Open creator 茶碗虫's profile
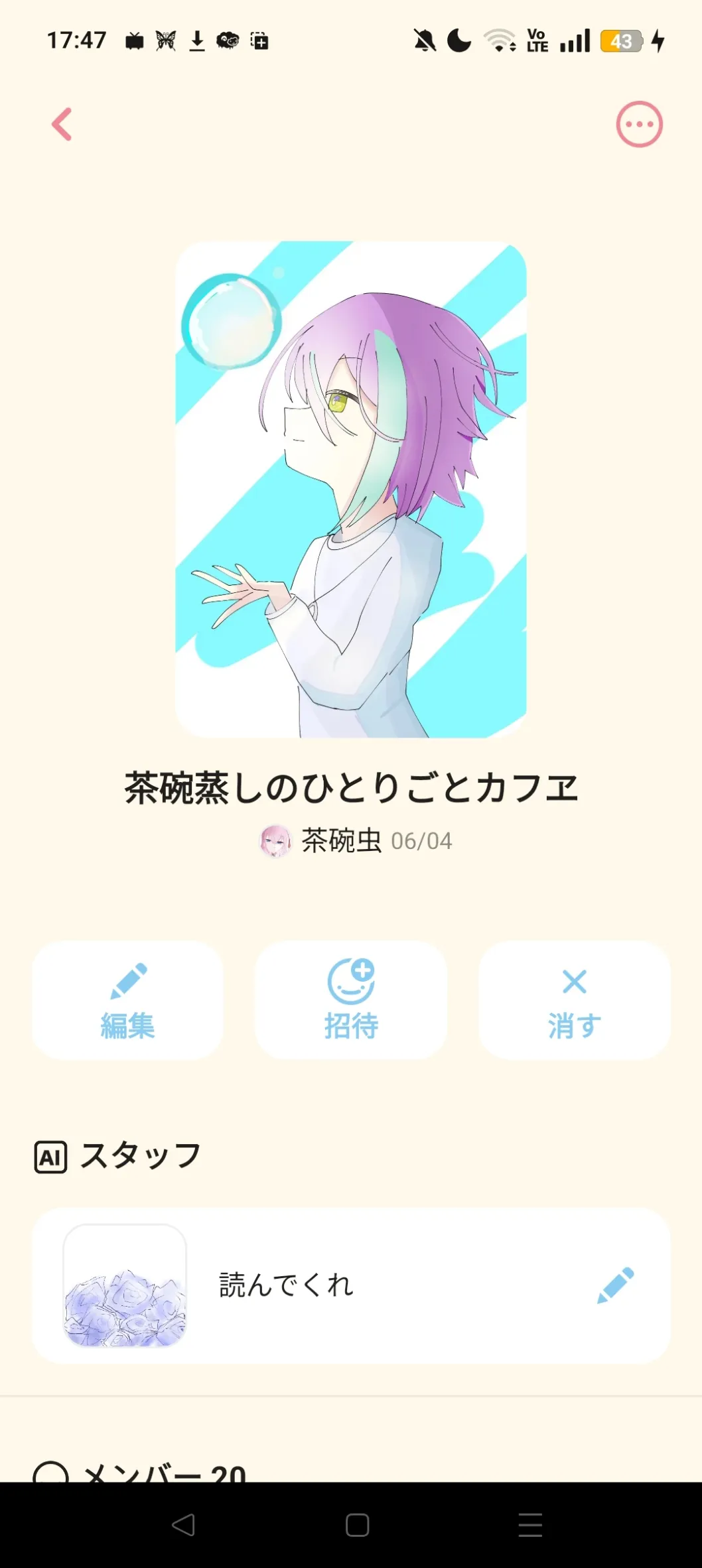This screenshot has height=1568, width=702. [321, 841]
